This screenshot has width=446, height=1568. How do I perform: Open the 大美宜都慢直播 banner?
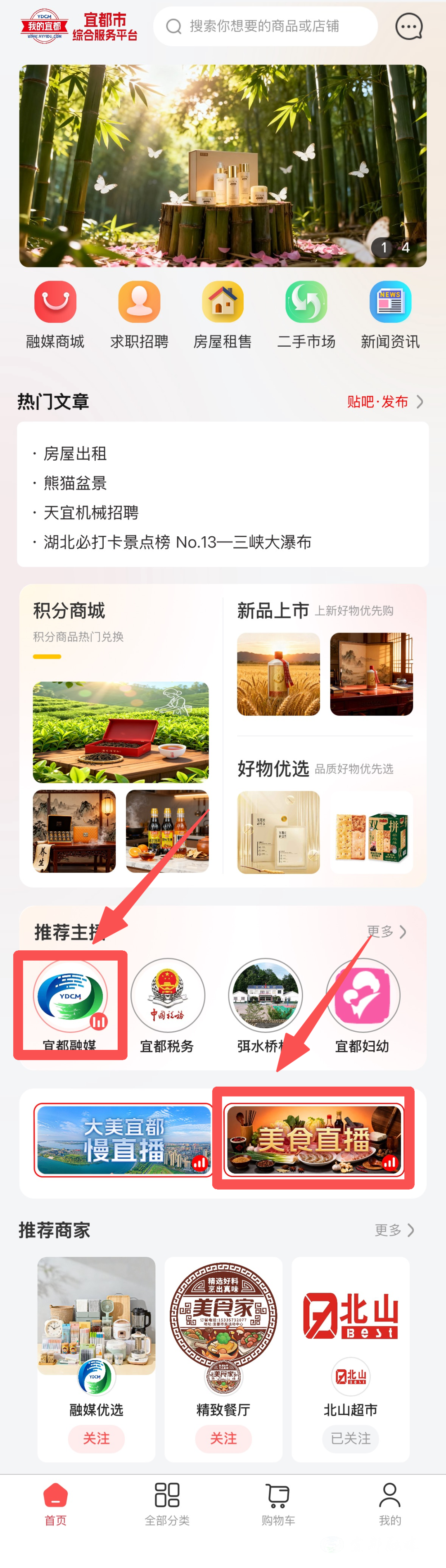(x=124, y=1140)
